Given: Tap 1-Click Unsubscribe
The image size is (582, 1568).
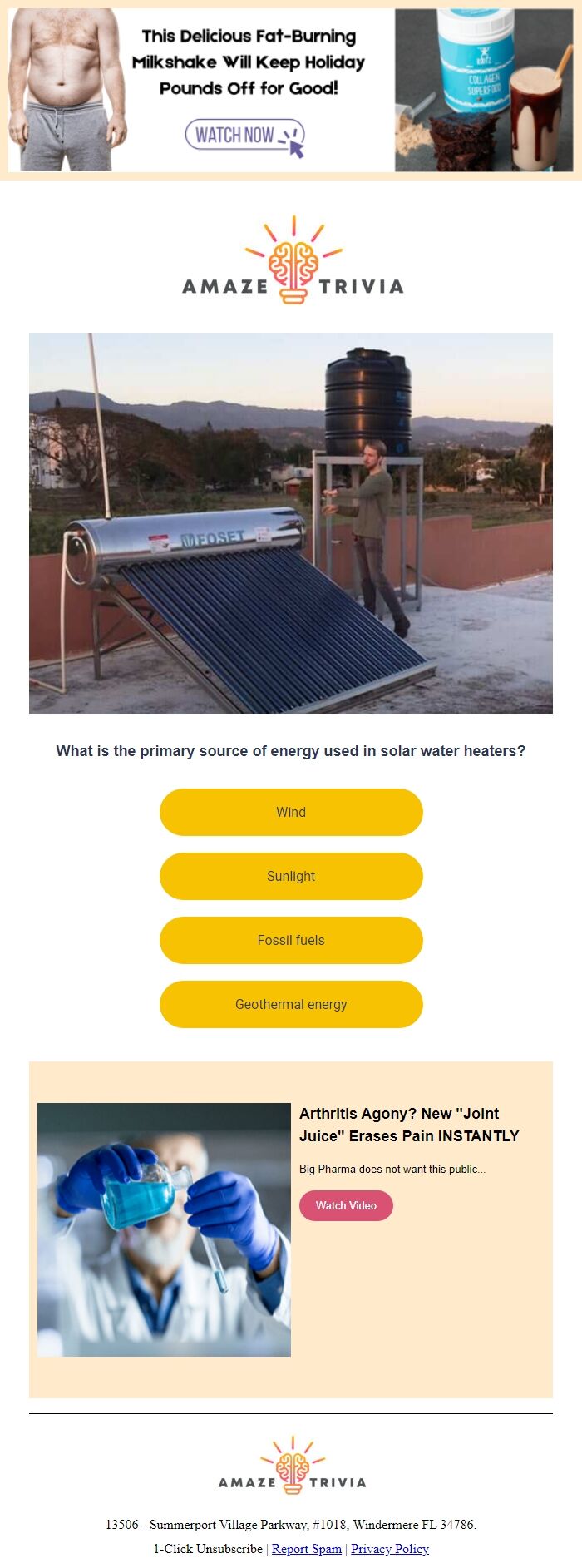Looking at the screenshot, I should (207, 1548).
